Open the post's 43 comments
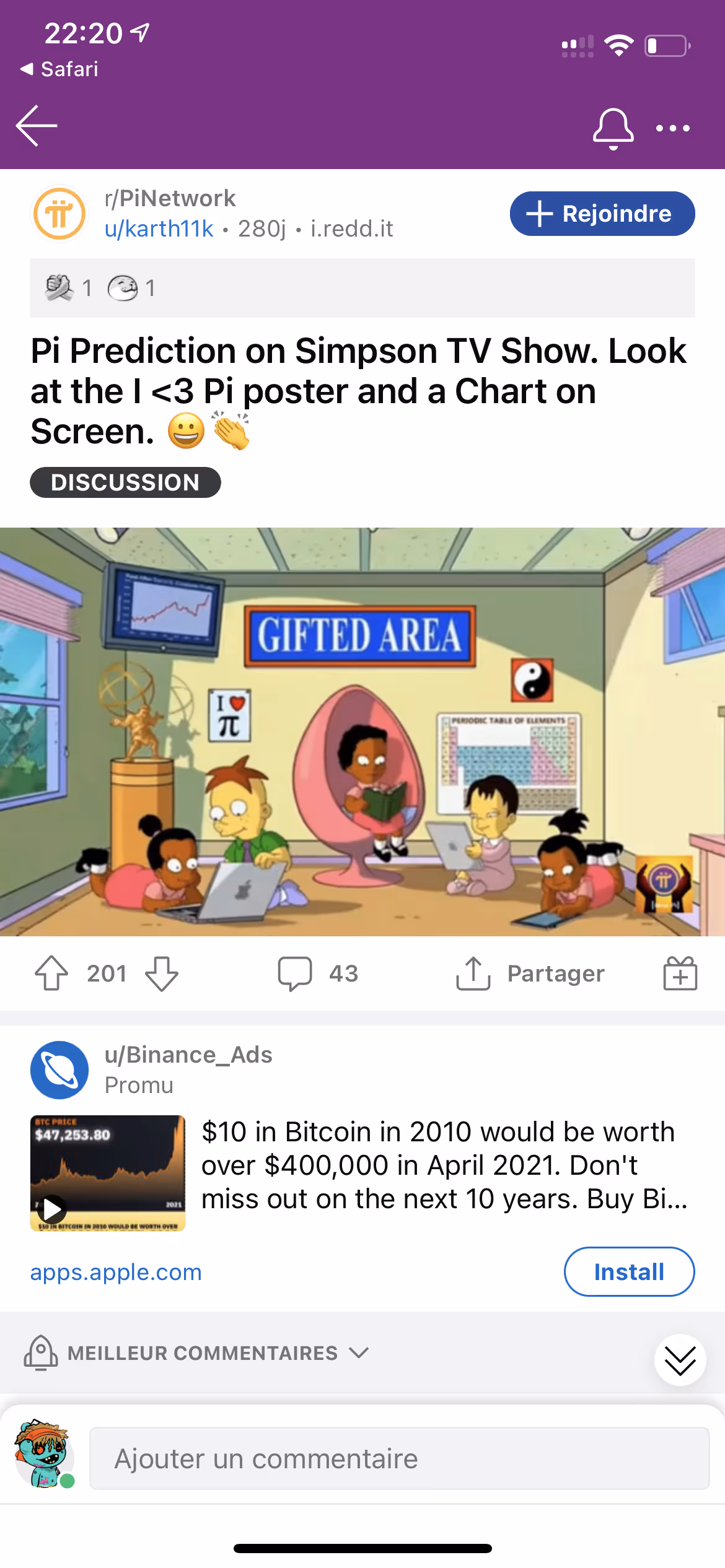725x1568 pixels. (x=318, y=973)
